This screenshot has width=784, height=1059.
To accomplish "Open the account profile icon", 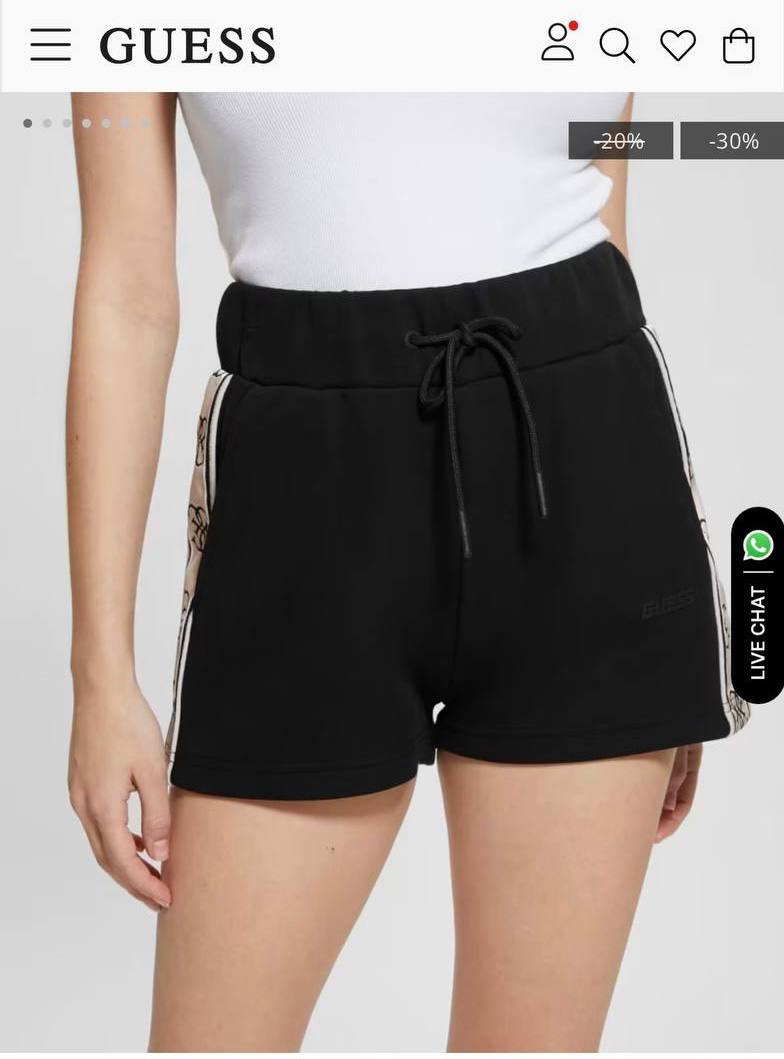I will coord(558,43).
